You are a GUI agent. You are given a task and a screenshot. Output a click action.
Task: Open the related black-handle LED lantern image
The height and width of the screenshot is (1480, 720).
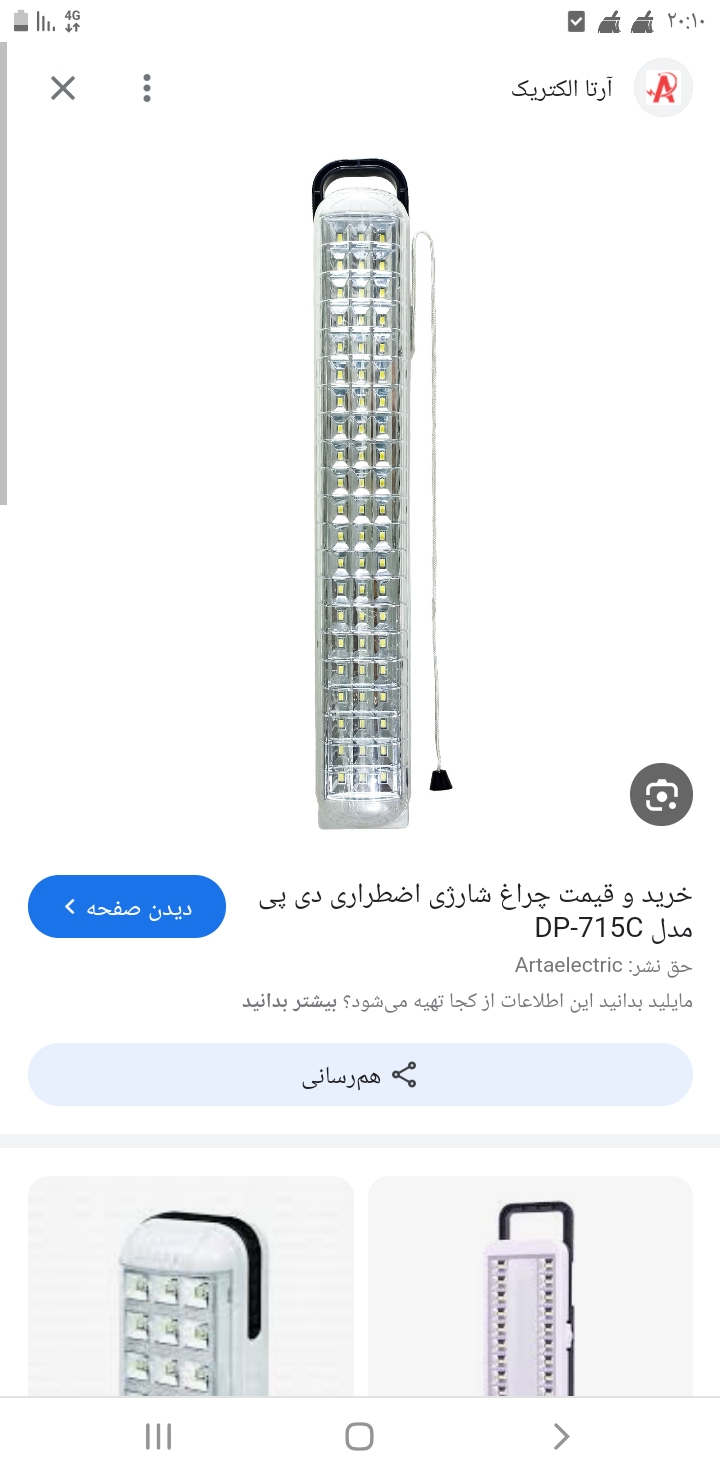coord(191,1290)
